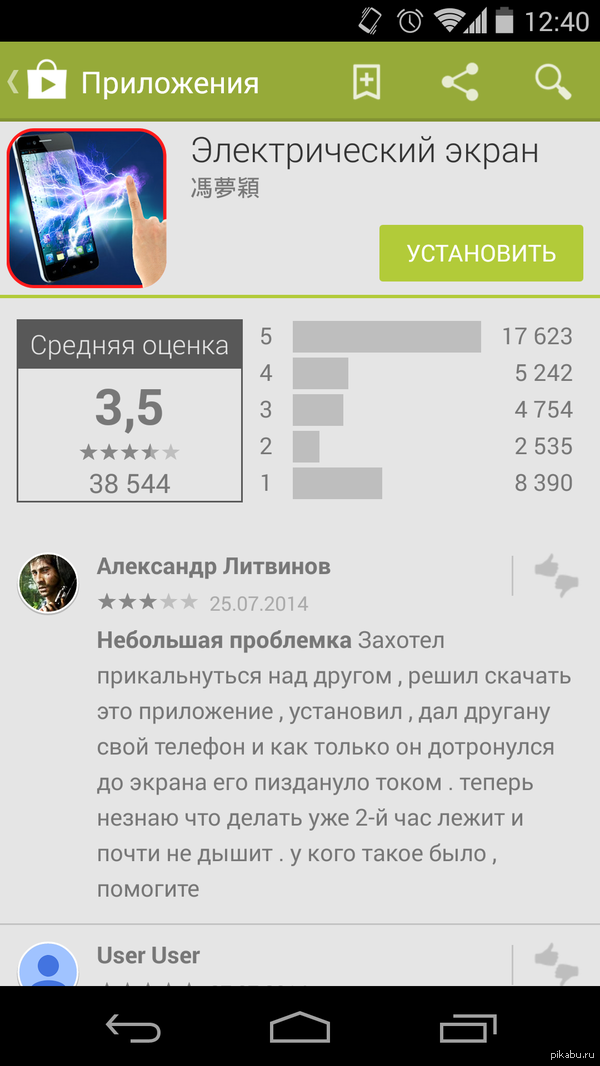Open the search magnifier

click(552, 82)
